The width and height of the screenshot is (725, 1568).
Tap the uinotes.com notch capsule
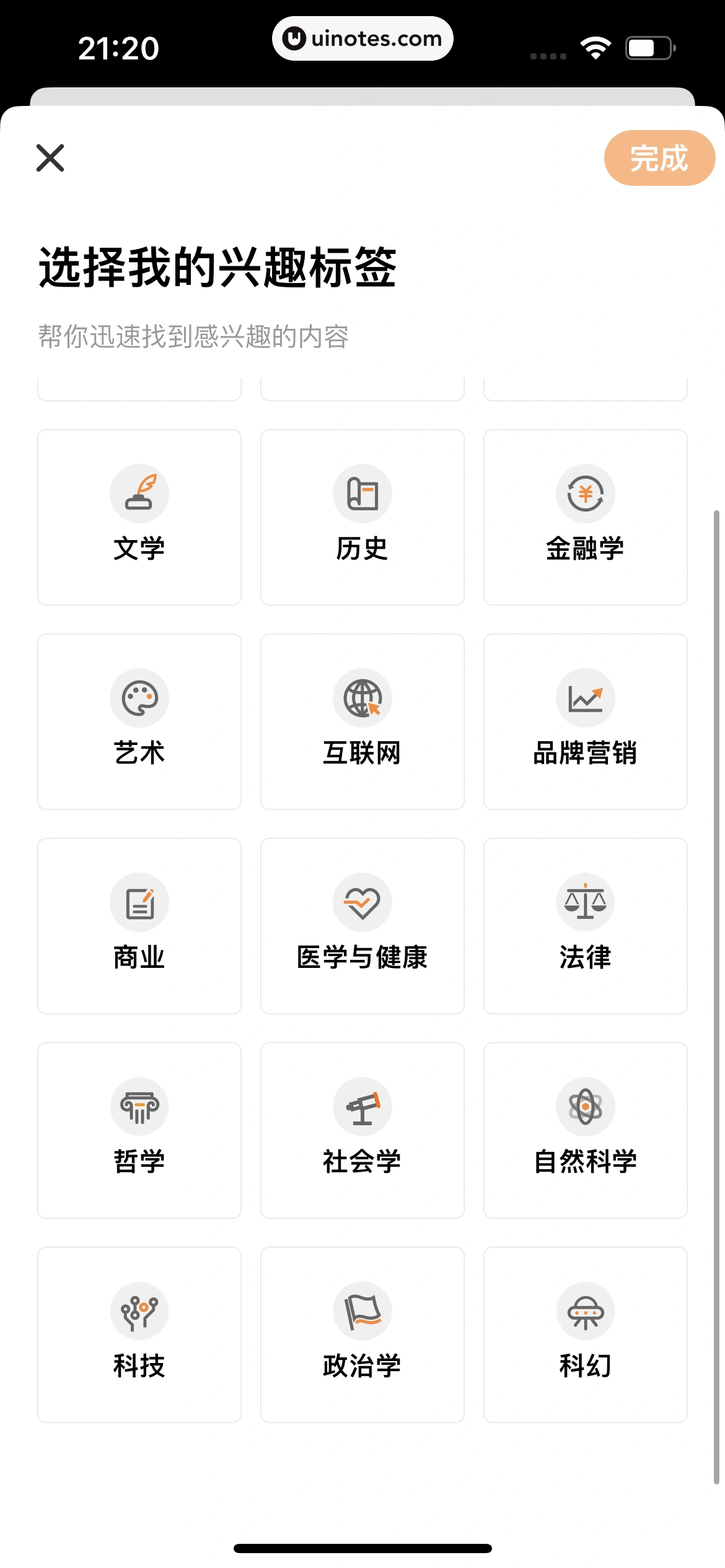pyautogui.click(x=362, y=38)
